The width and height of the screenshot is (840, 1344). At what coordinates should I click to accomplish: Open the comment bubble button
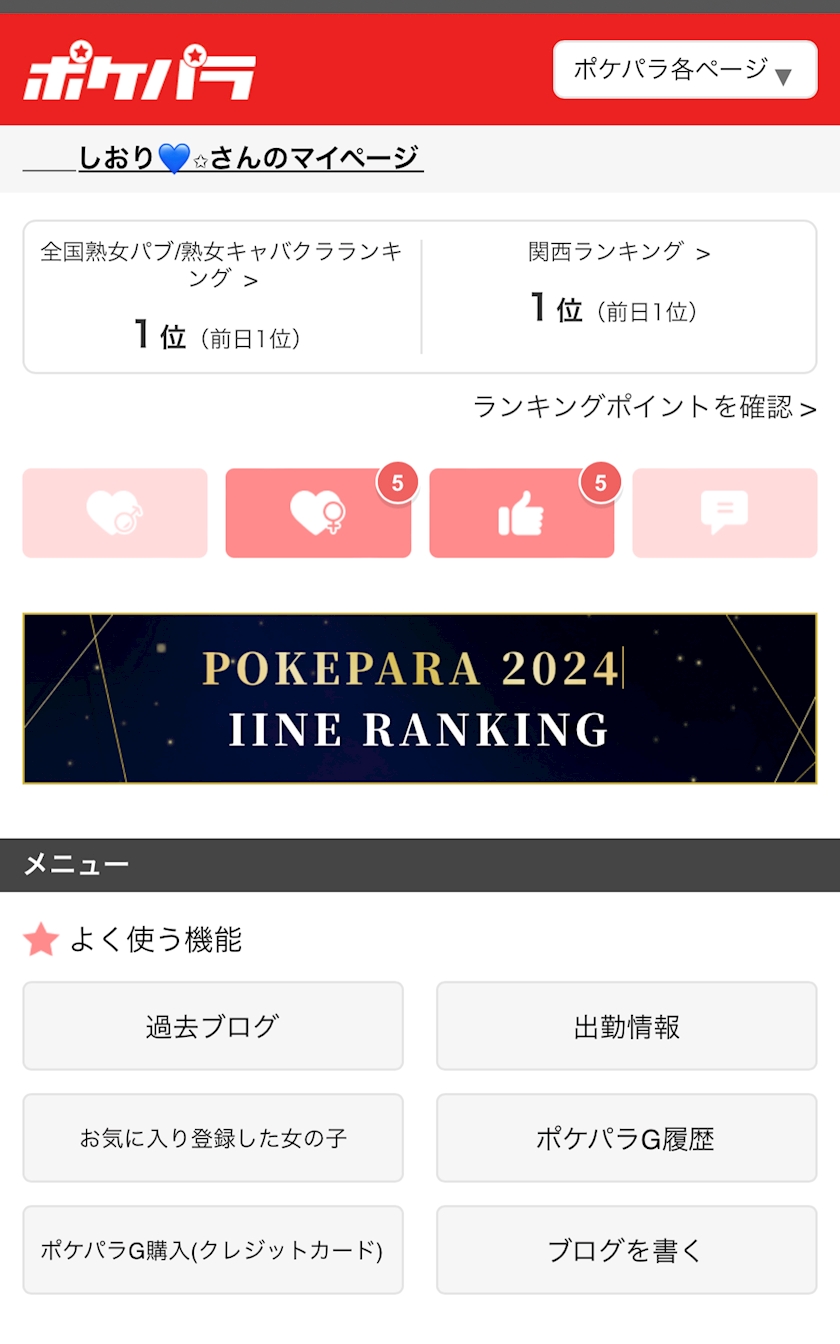725,513
